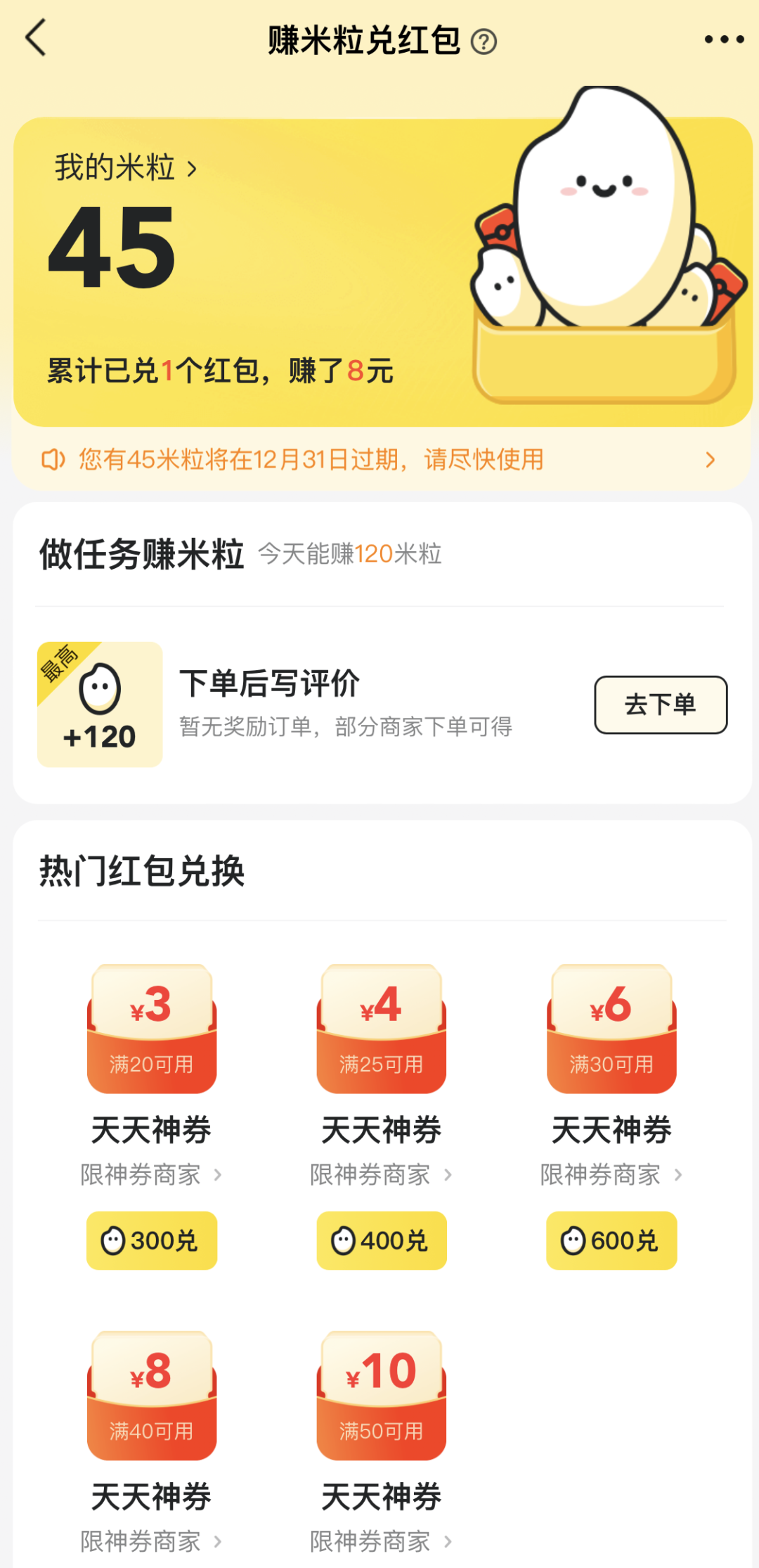Viewport: 759px width, 1568px height.
Task: Redeem the ¥3 coupon with 300兑
Action: (151, 1240)
